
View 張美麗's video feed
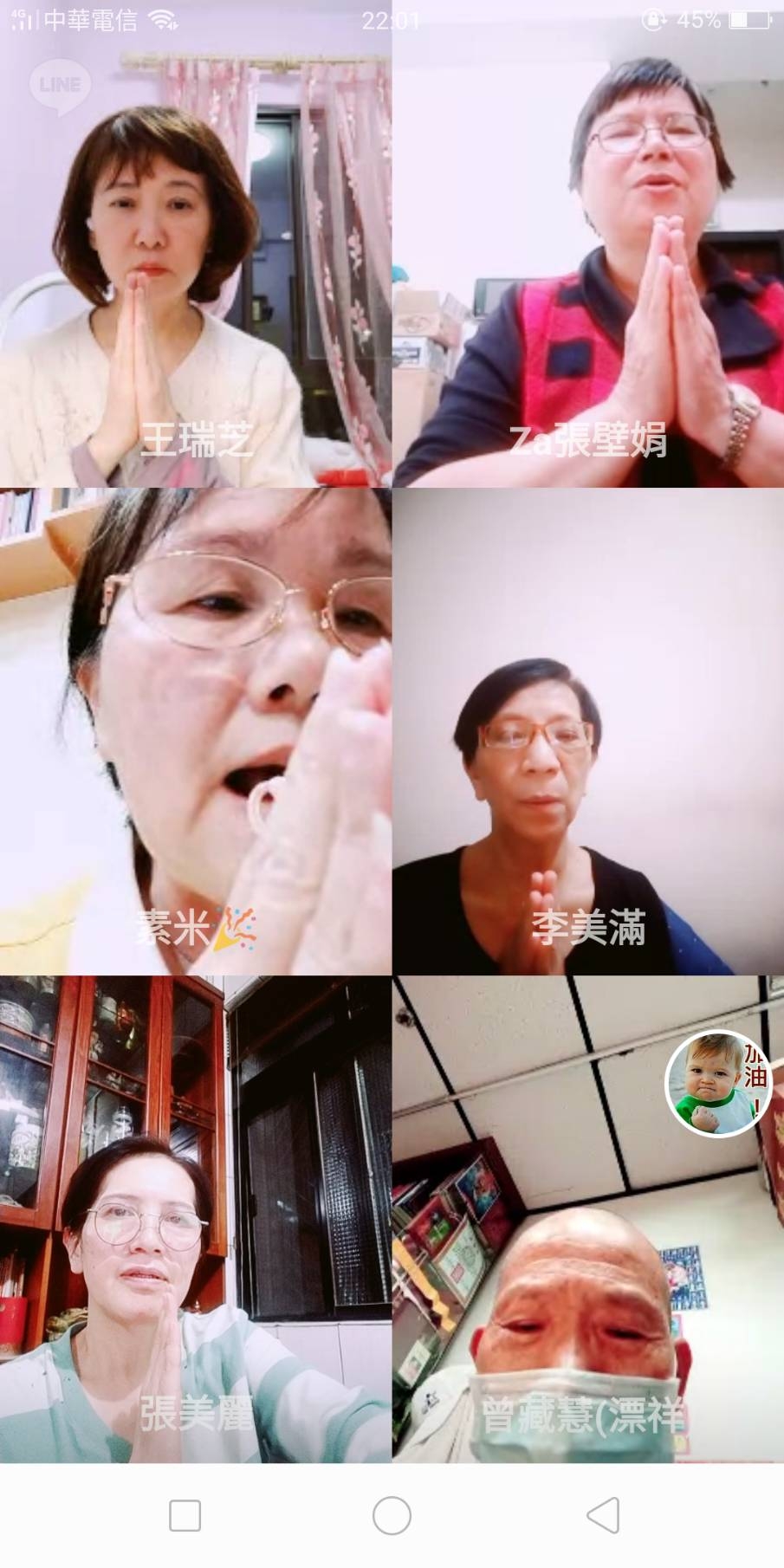click(x=195, y=1221)
